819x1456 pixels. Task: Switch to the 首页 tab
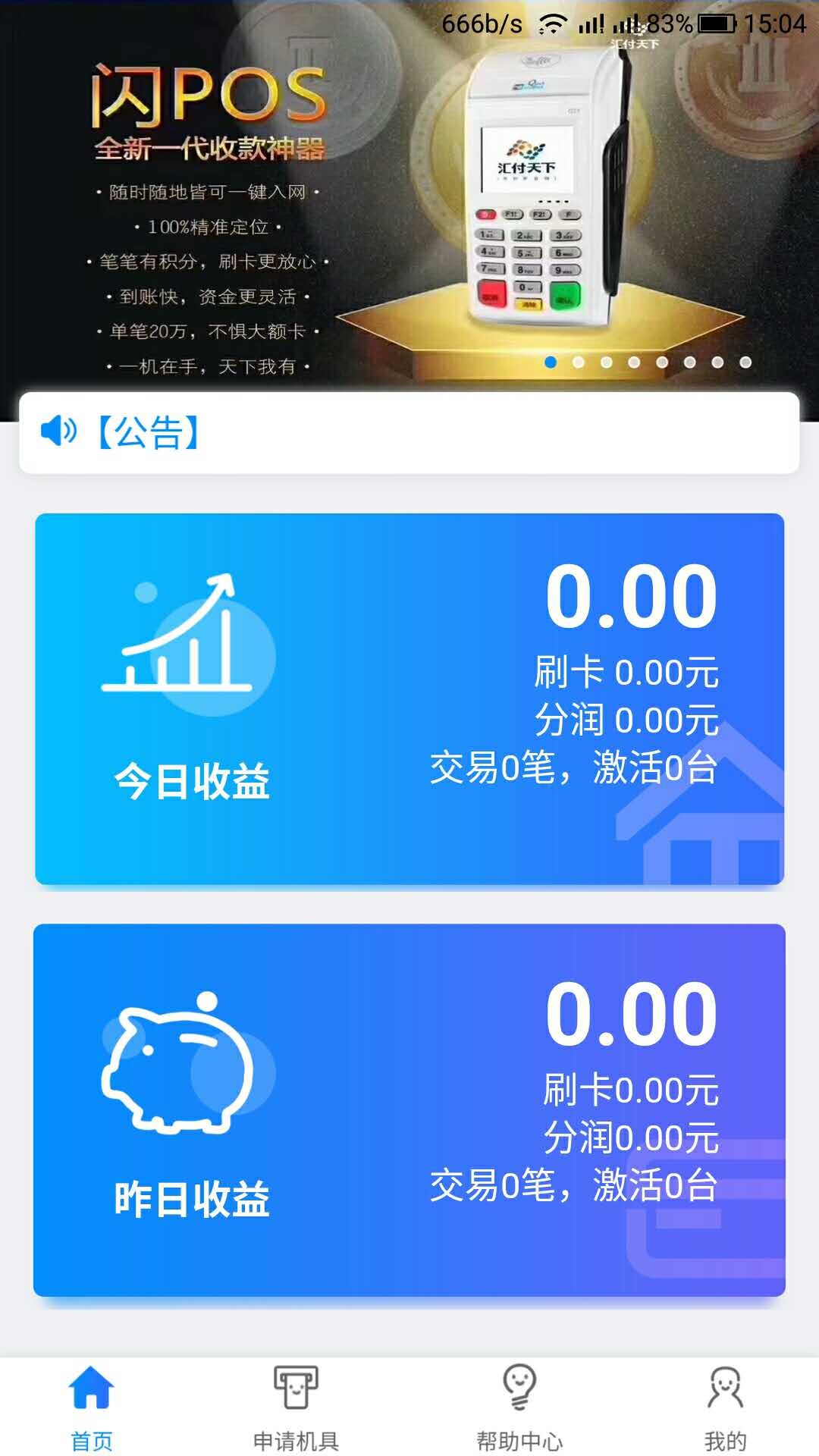point(92,1408)
